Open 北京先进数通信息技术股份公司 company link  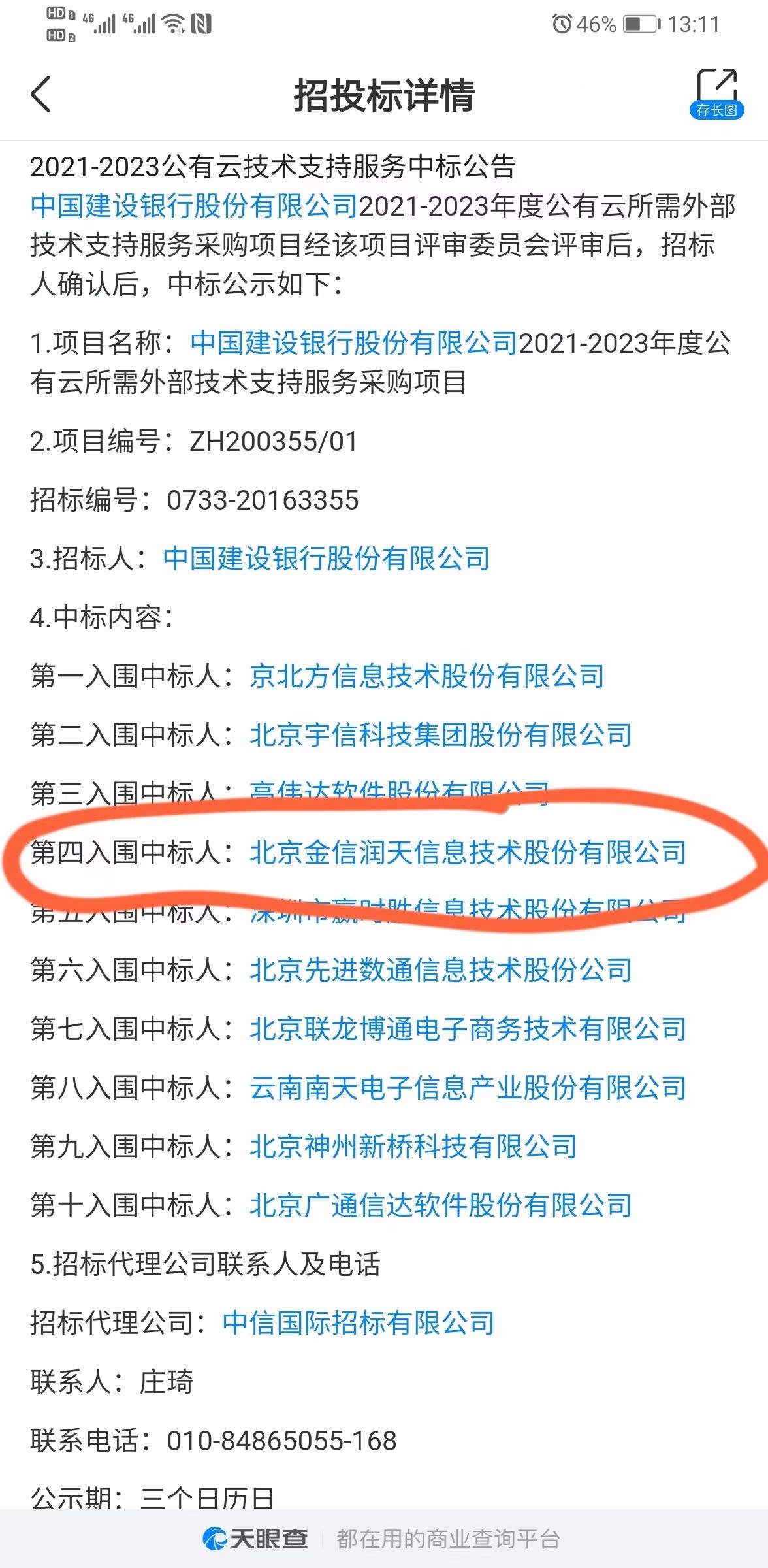[x=441, y=970]
